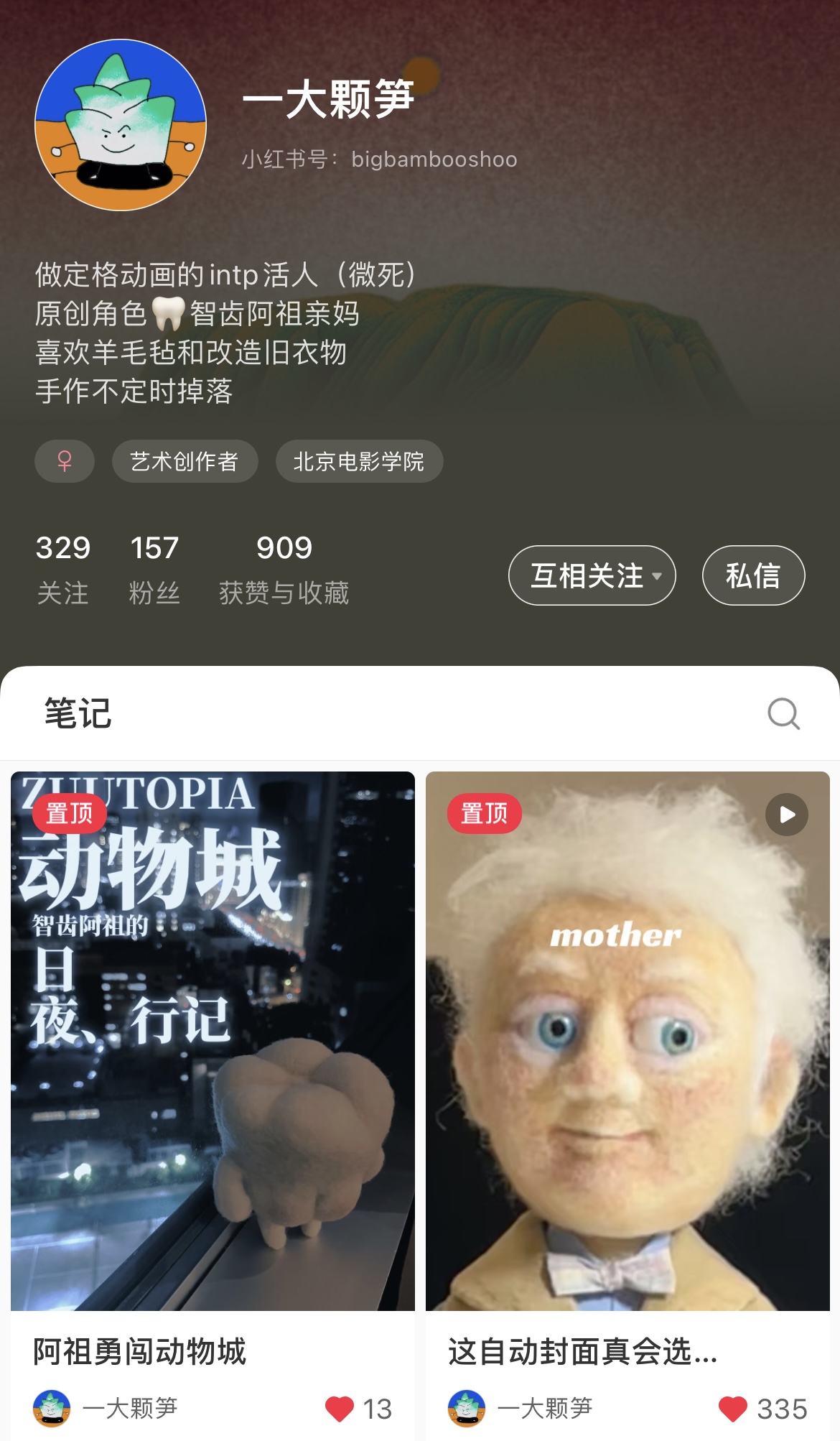
Task: Send a 私信 private message
Action: pos(753,575)
